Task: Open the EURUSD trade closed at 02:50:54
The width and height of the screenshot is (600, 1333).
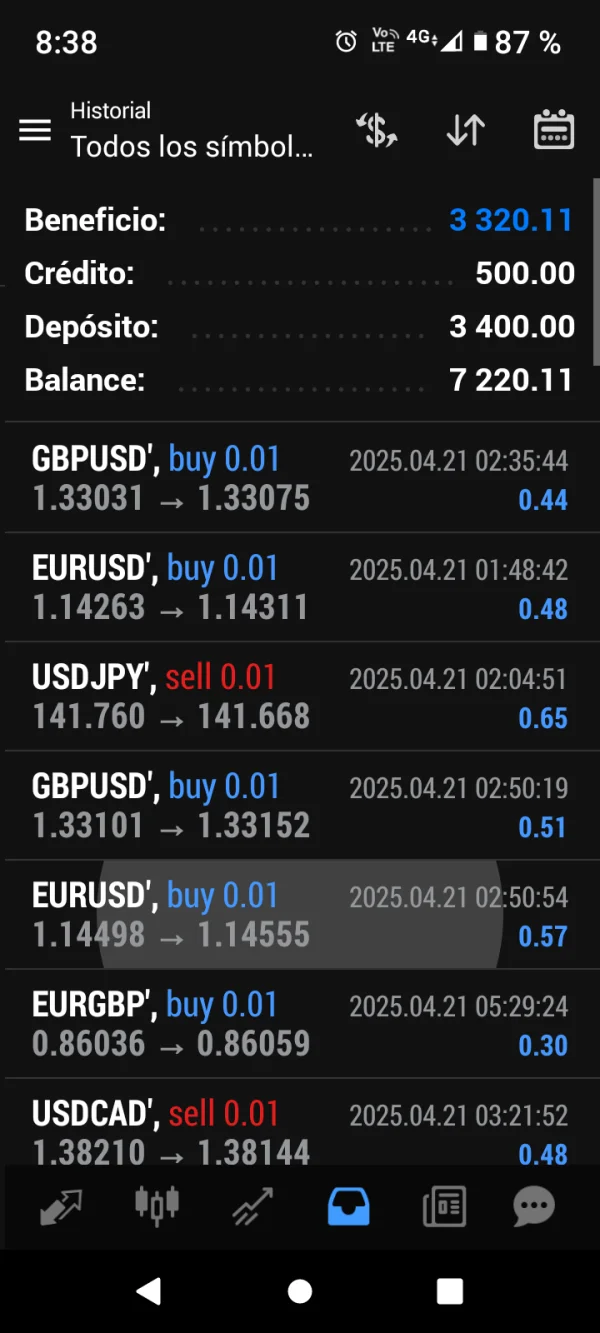Action: point(300,914)
